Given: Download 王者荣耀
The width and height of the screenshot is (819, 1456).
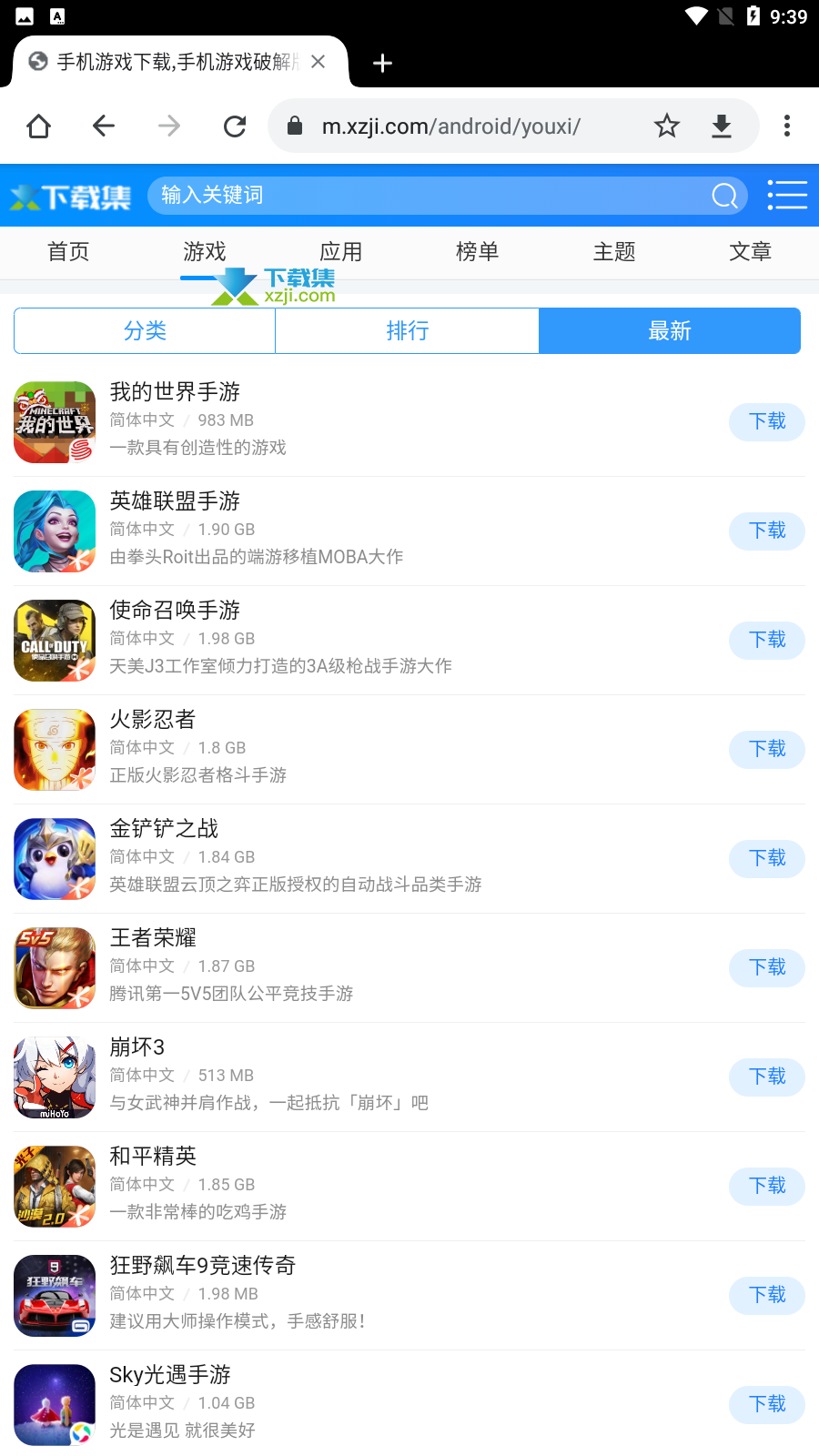Looking at the screenshot, I should (767, 967).
